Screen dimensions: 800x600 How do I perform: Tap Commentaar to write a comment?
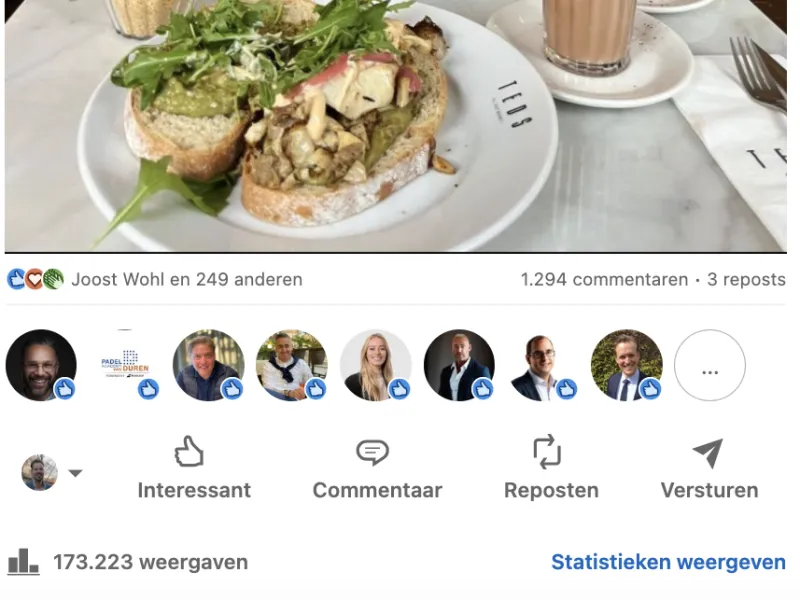[x=377, y=467]
